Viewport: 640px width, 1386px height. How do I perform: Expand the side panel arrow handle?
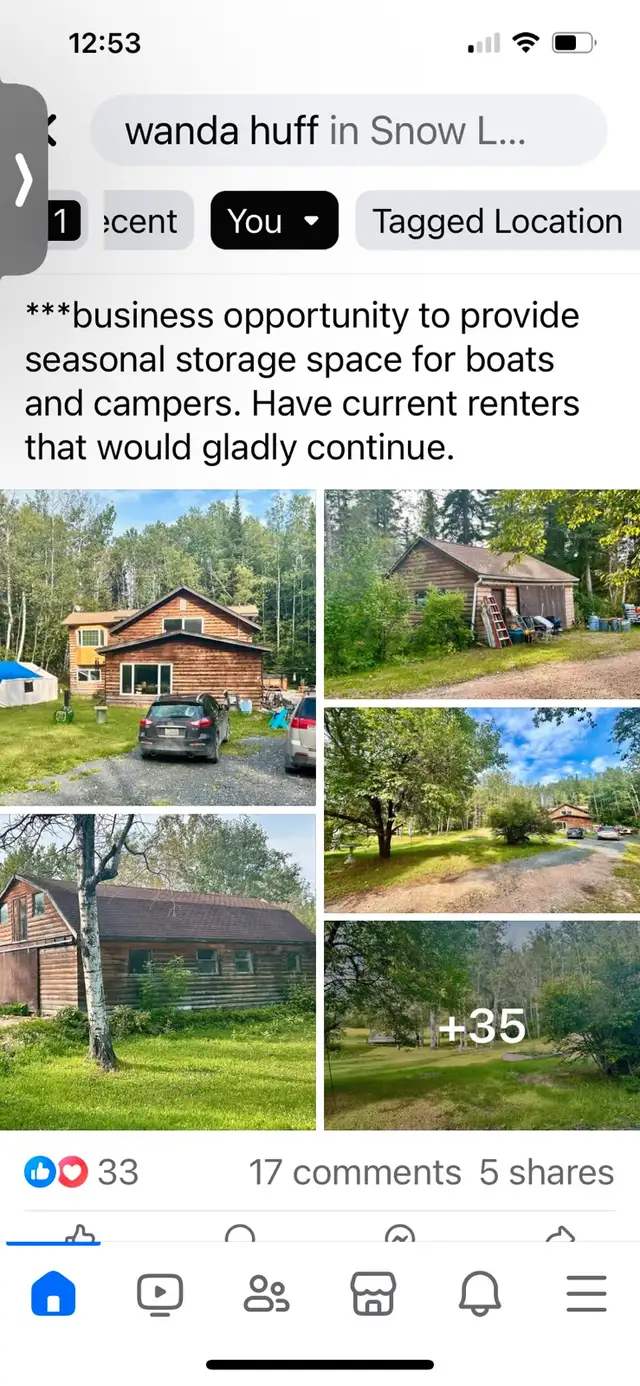[23, 180]
